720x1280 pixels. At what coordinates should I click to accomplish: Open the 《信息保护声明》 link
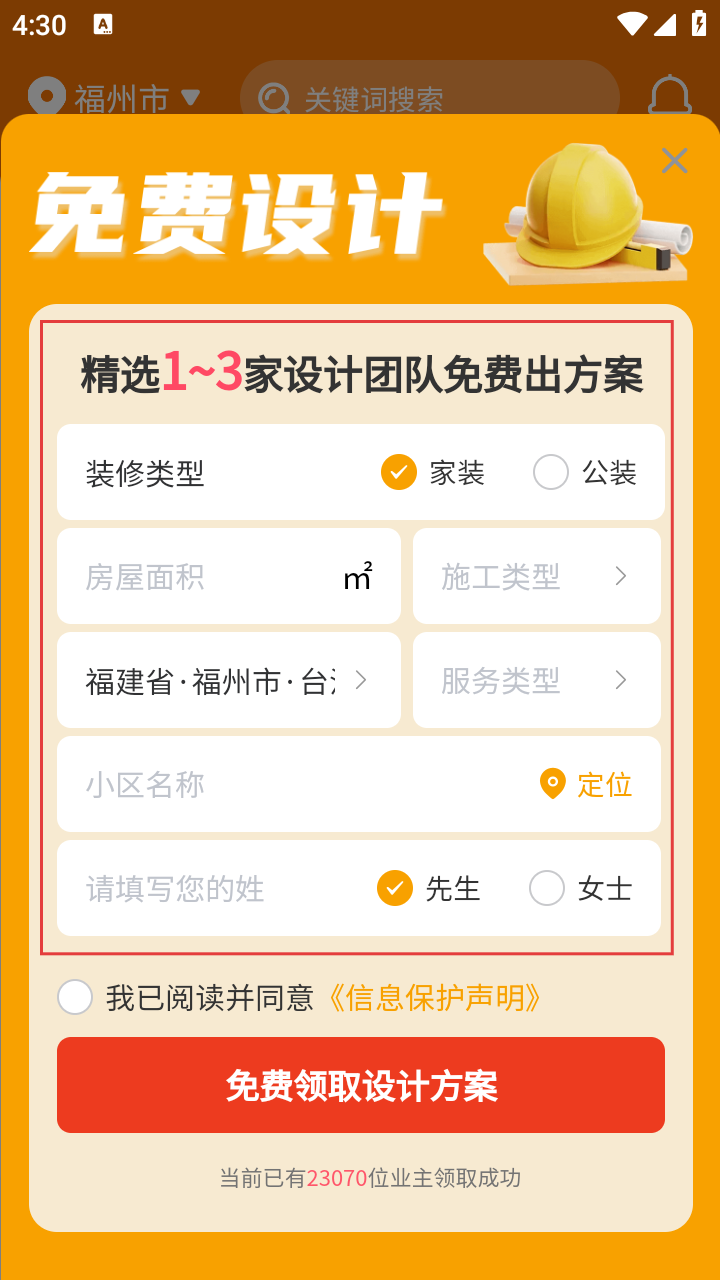(x=434, y=998)
